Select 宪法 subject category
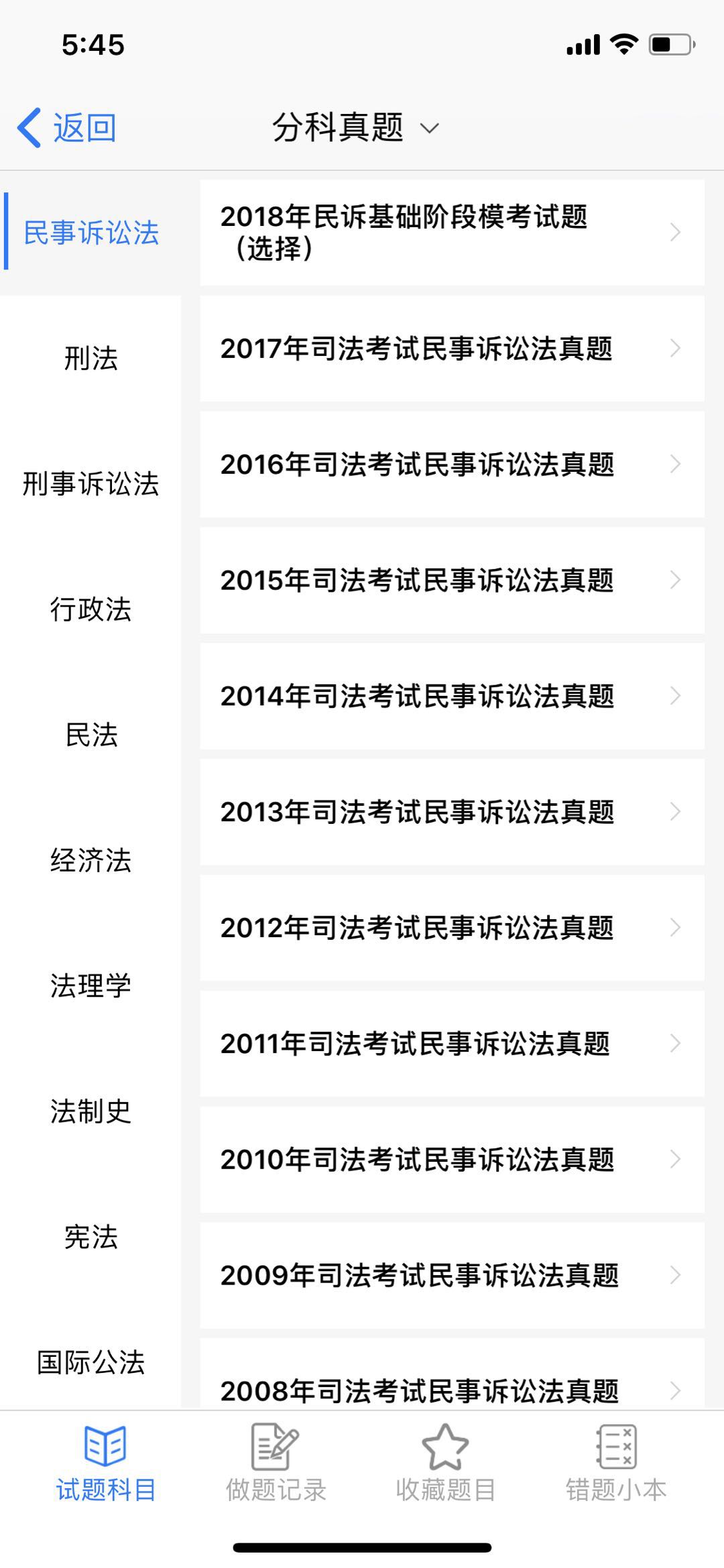 pyautogui.click(x=90, y=1237)
